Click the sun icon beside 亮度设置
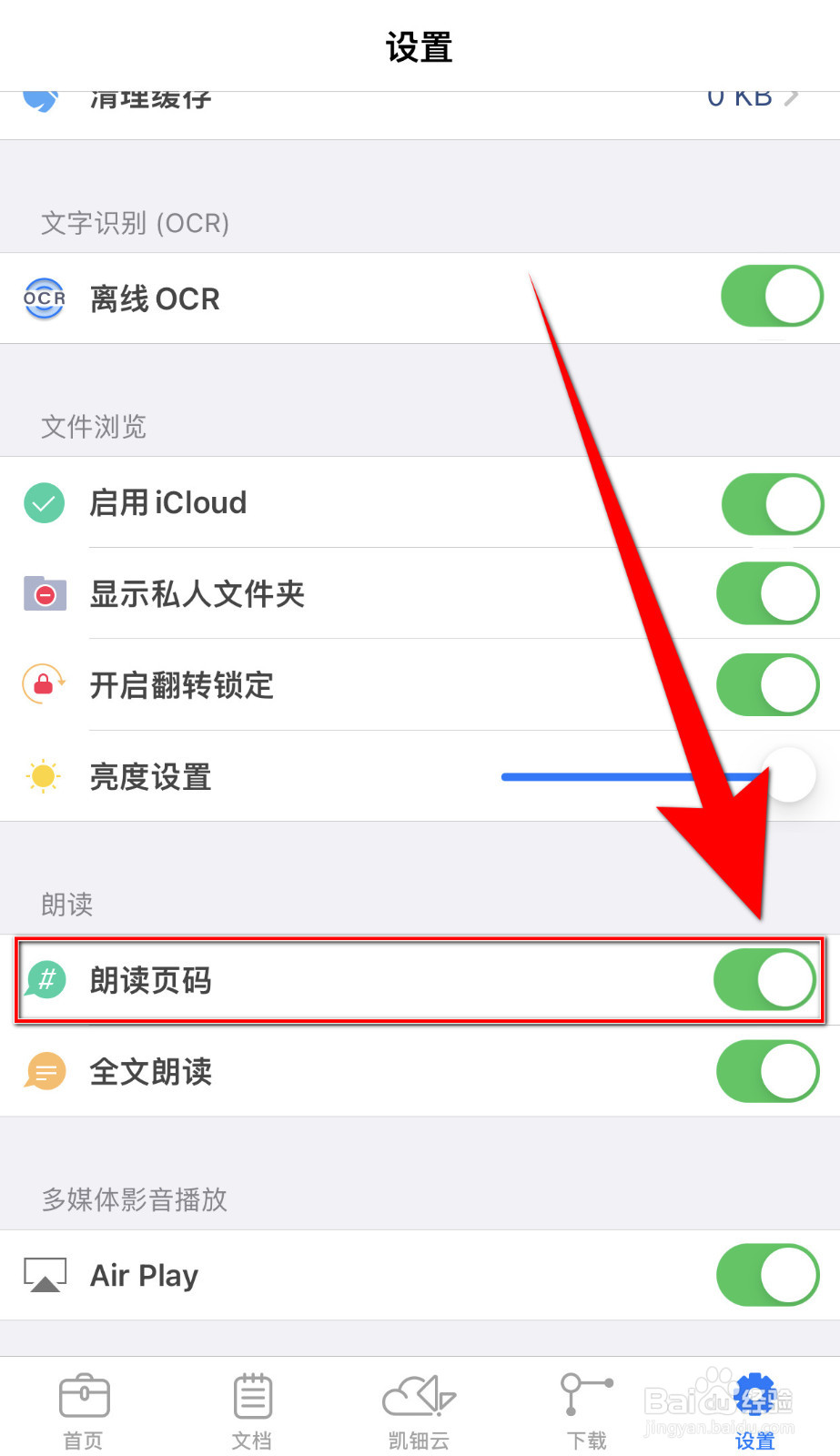The width and height of the screenshot is (840, 1456). (x=43, y=776)
